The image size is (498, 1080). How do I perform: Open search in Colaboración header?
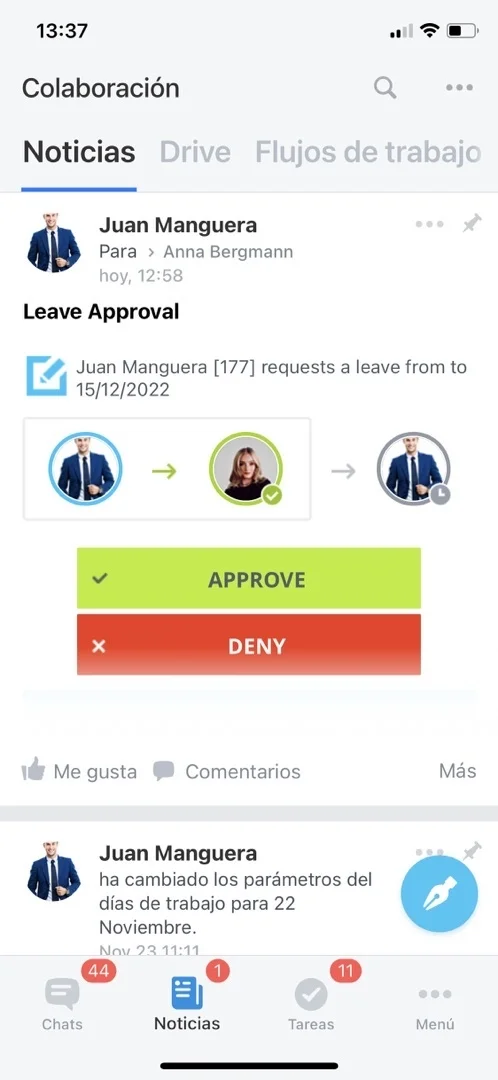[x=385, y=88]
